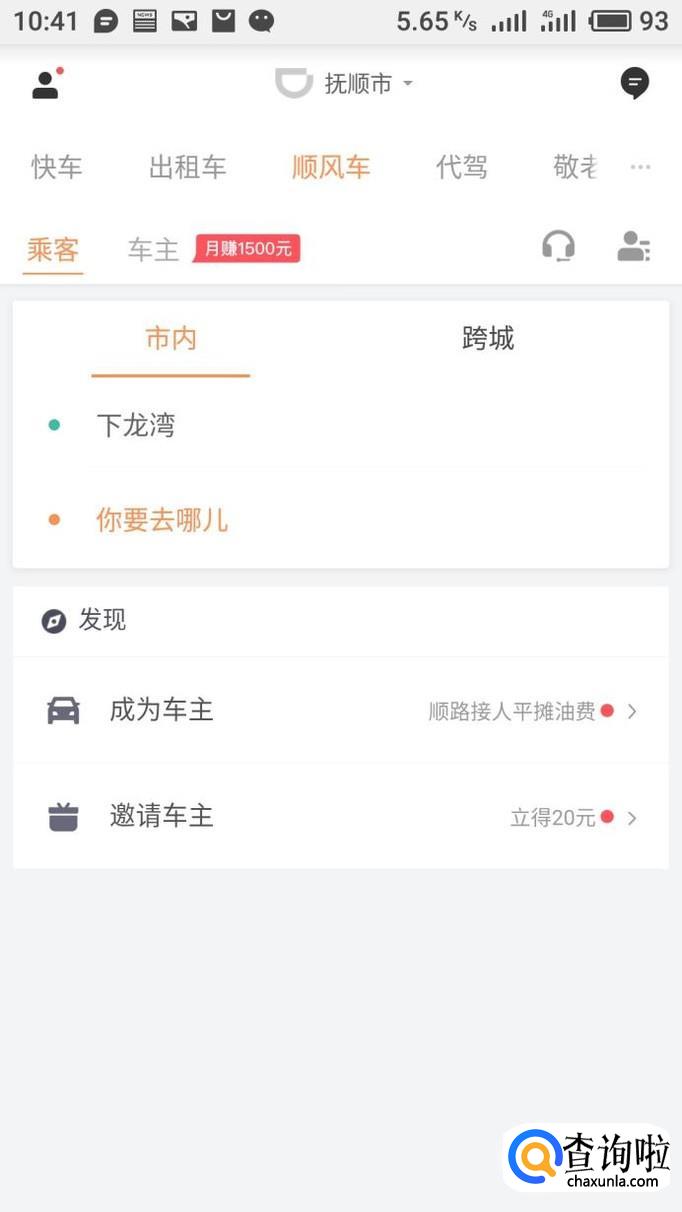Select the 乘客 passenger tab
The image size is (682, 1212).
(x=53, y=249)
